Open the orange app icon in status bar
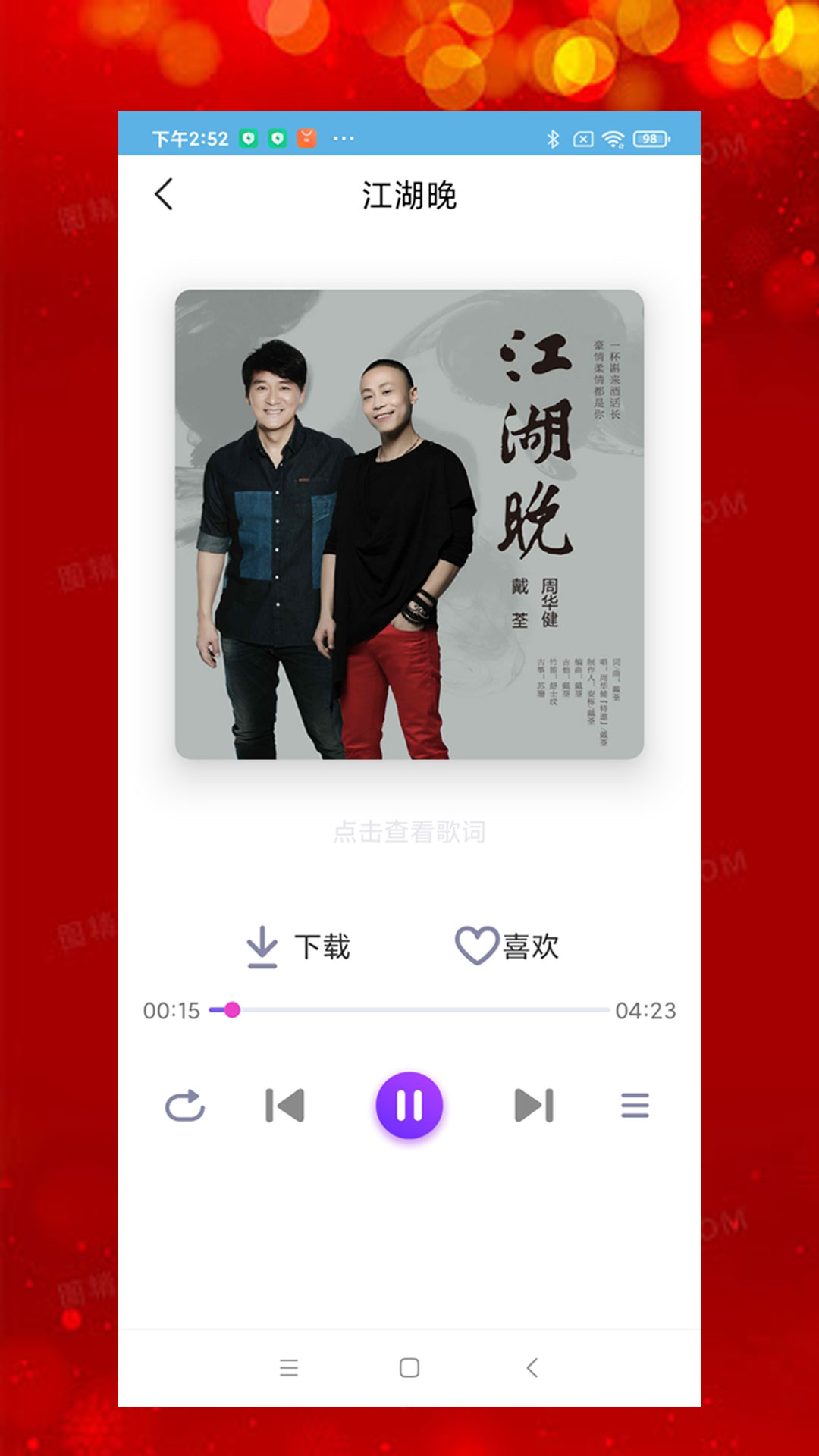Image resolution: width=819 pixels, height=1456 pixels. 306,137
